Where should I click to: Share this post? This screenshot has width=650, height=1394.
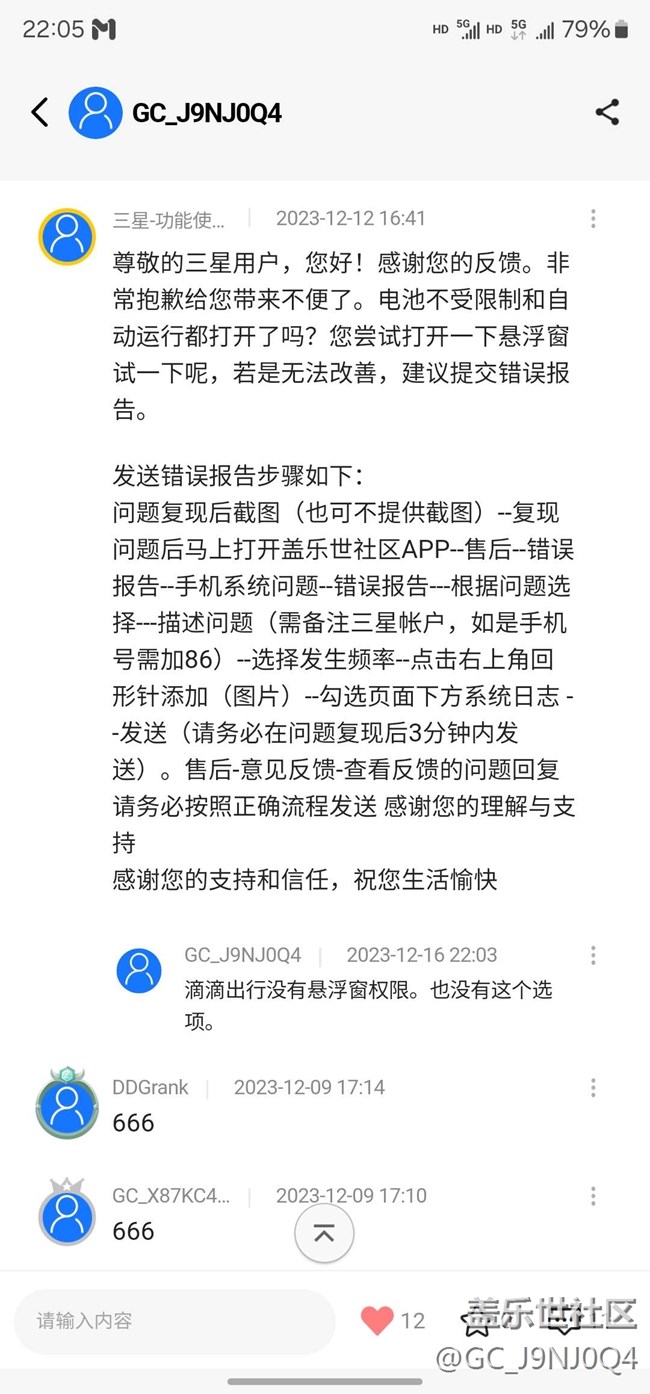click(x=607, y=112)
